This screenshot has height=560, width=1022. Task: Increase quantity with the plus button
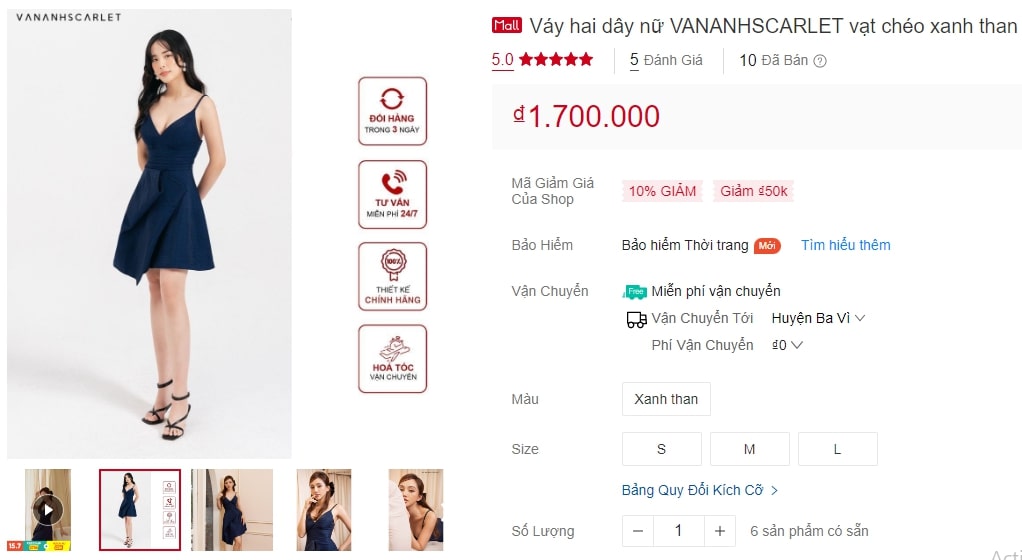tap(718, 531)
